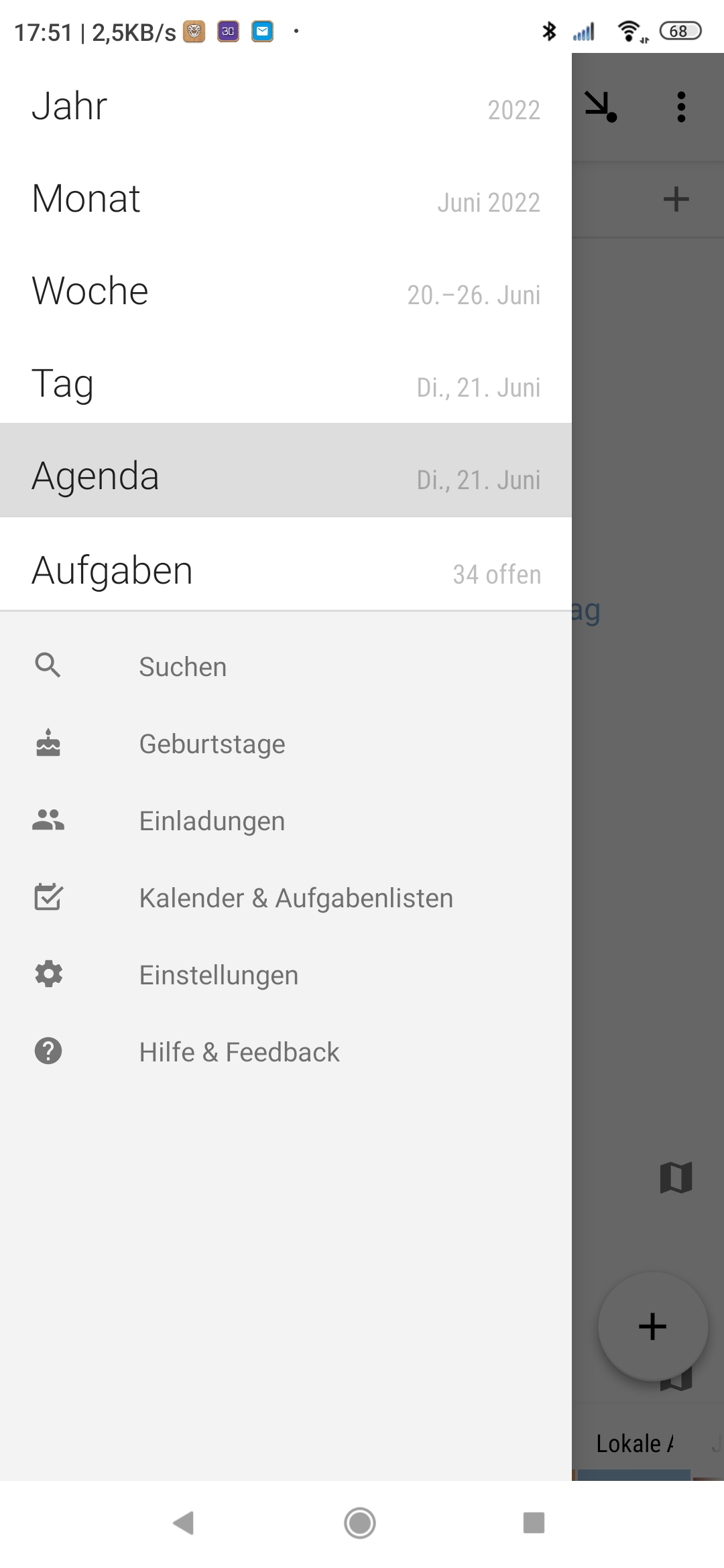Select the Woche view
Screen dimensions: 724x1568
point(286,291)
